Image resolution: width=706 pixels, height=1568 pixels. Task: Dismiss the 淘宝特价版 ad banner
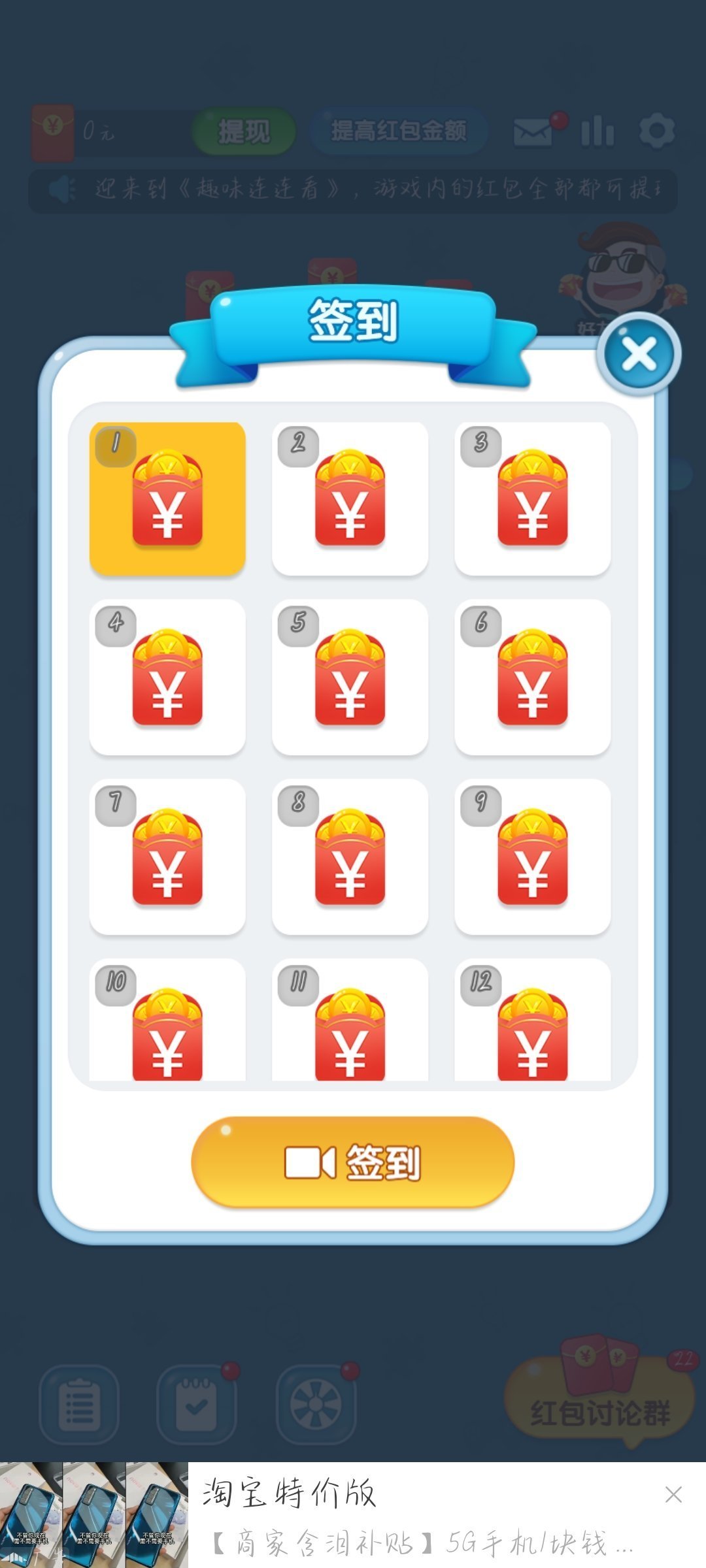point(673,1494)
